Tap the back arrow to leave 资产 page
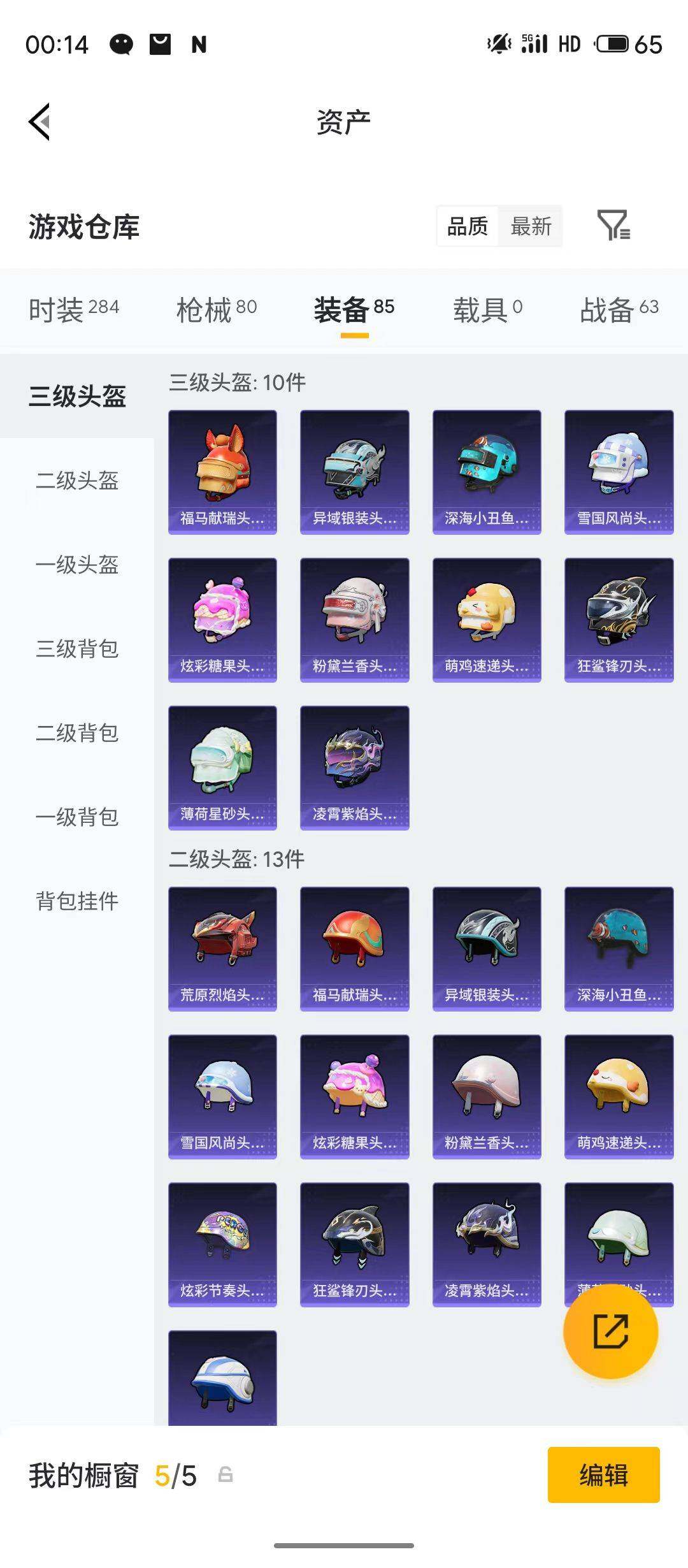Image resolution: width=688 pixels, height=1568 pixels. 39,122
